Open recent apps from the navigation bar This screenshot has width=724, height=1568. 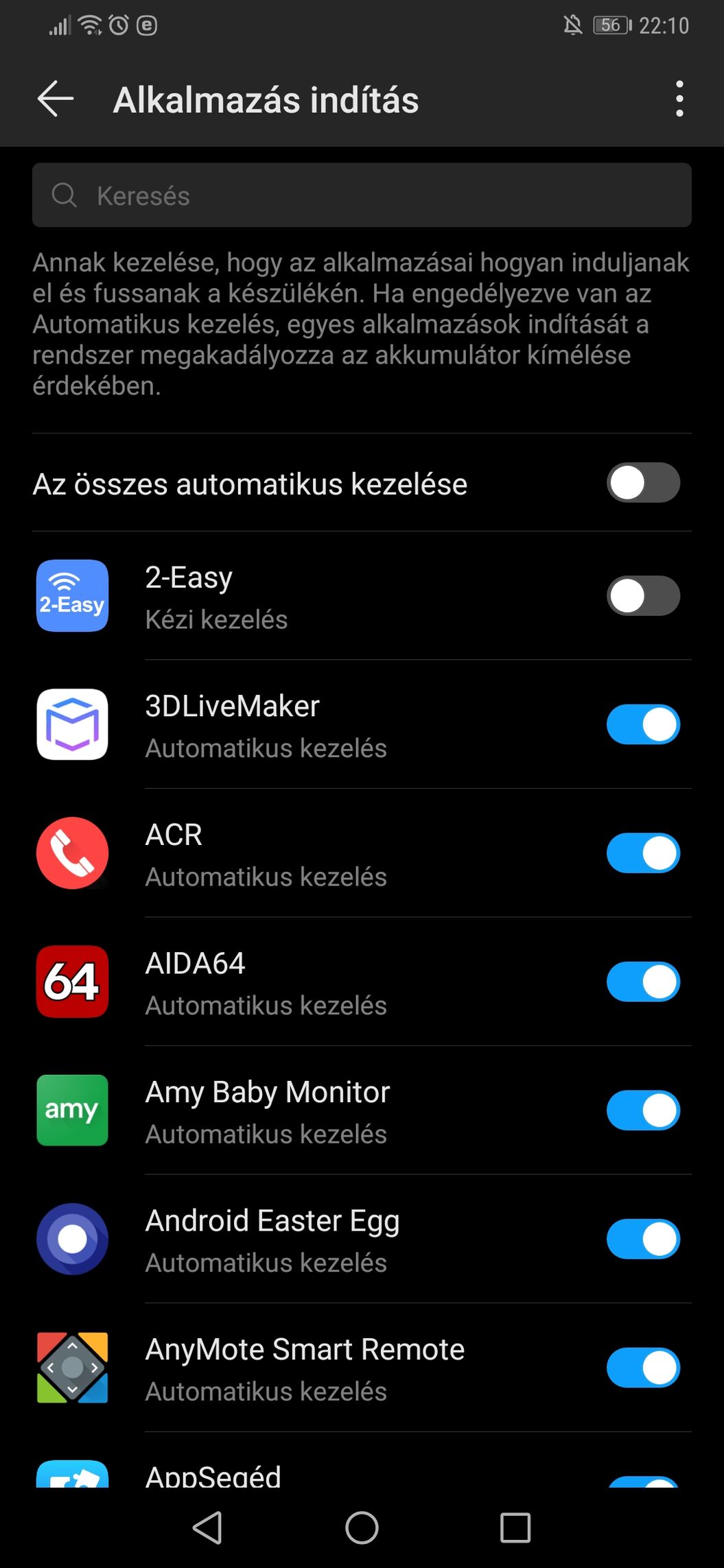coord(515,1528)
